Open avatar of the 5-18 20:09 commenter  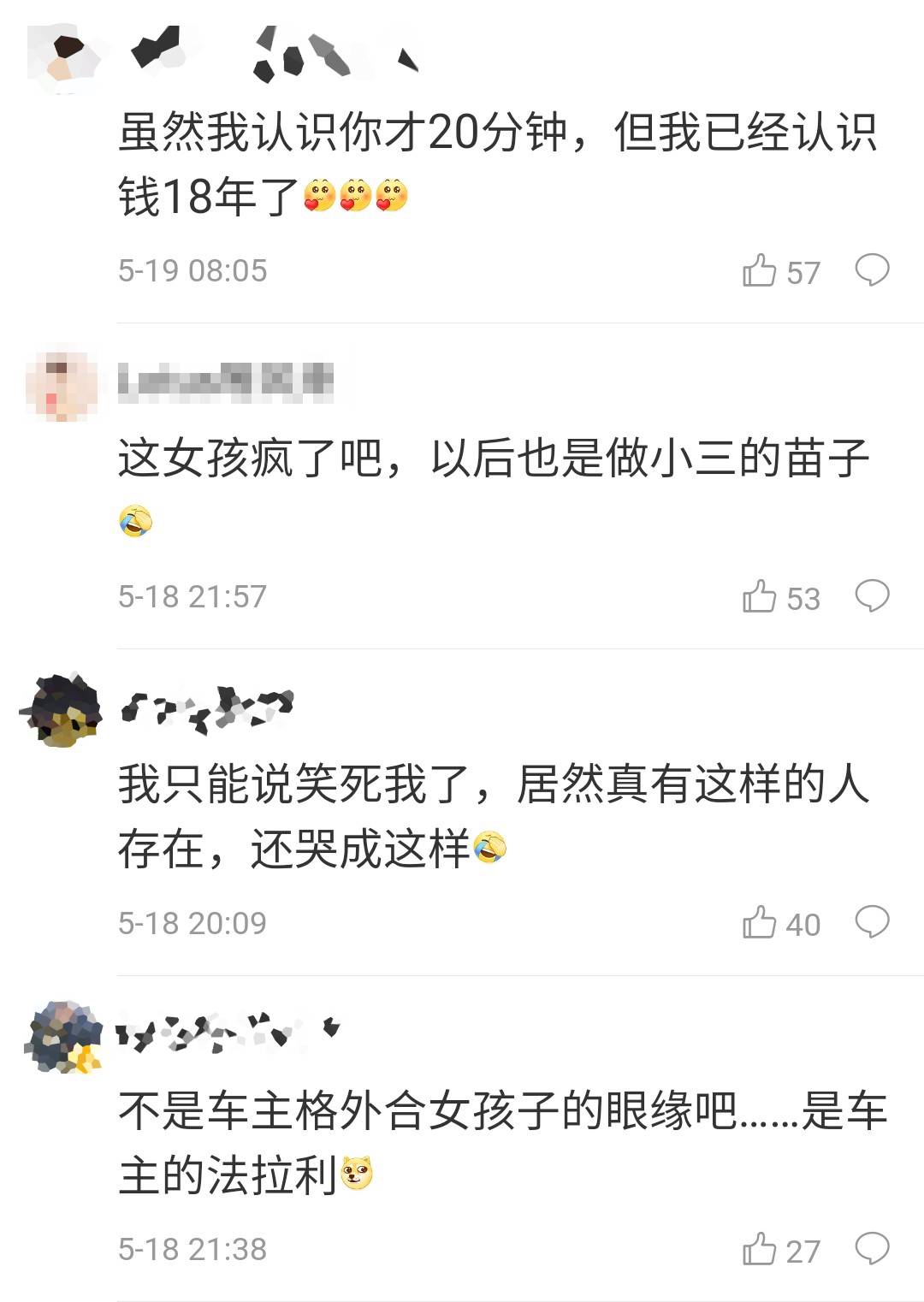pos(62,710)
